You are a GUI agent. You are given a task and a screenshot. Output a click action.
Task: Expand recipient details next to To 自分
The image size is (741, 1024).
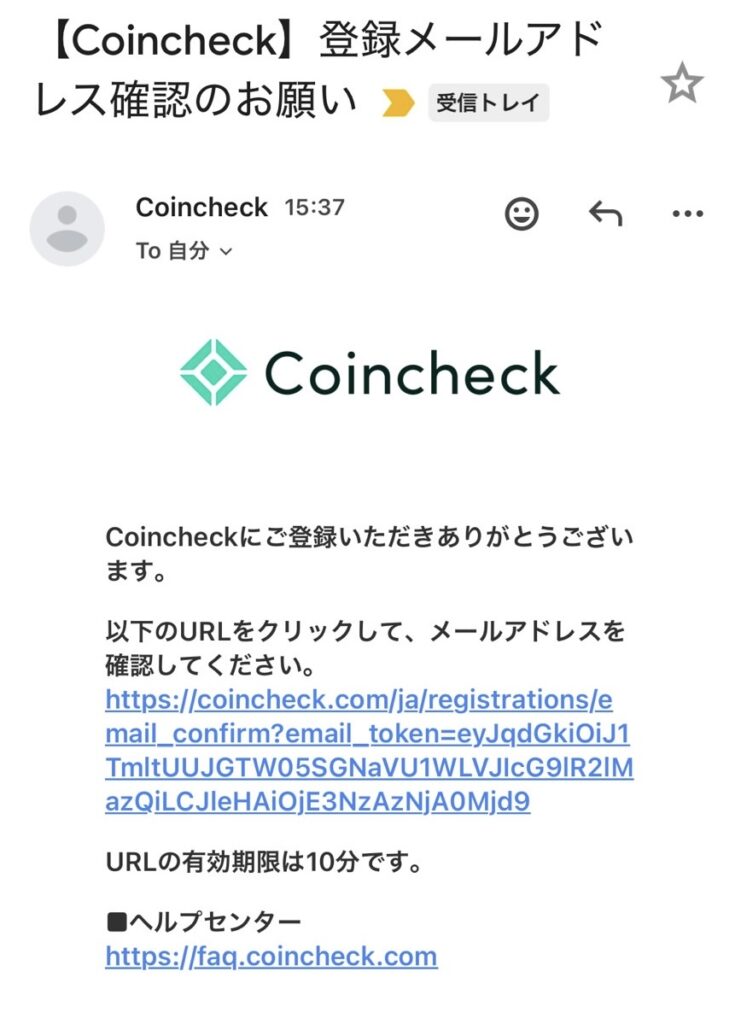(225, 252)
